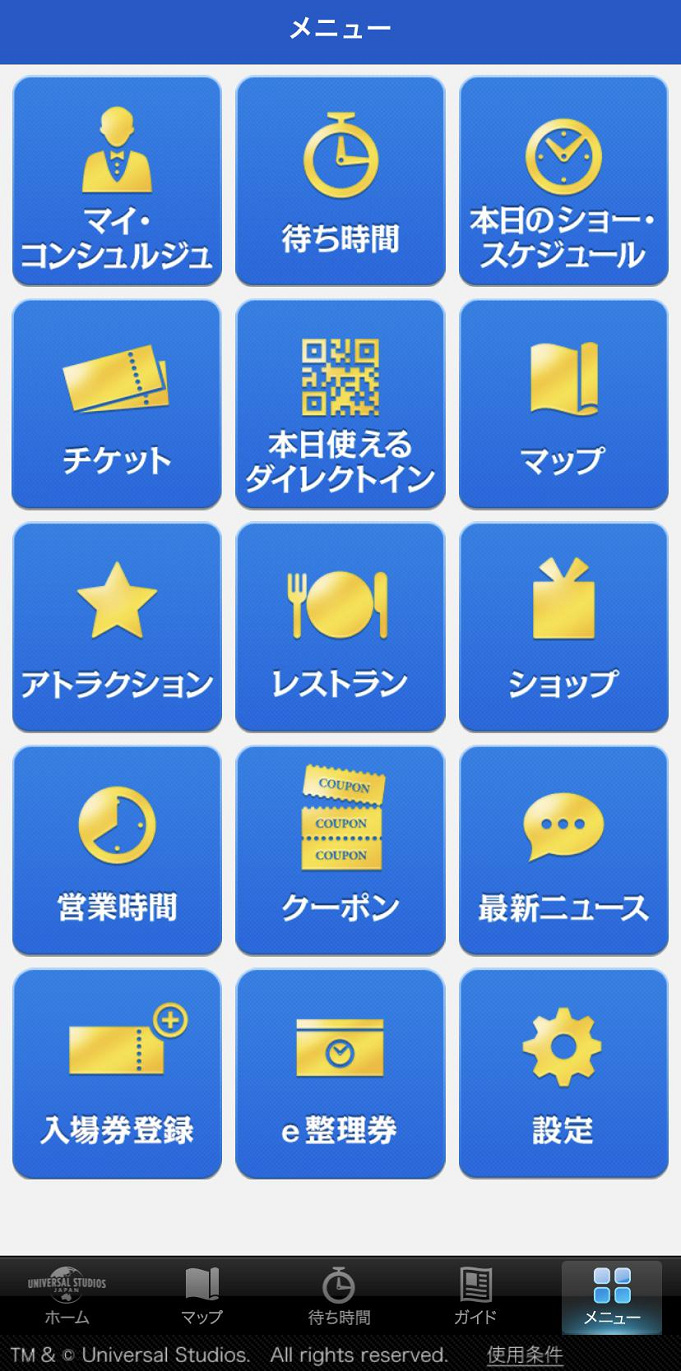Open the 使用条件 link

tap(525, 1355)
